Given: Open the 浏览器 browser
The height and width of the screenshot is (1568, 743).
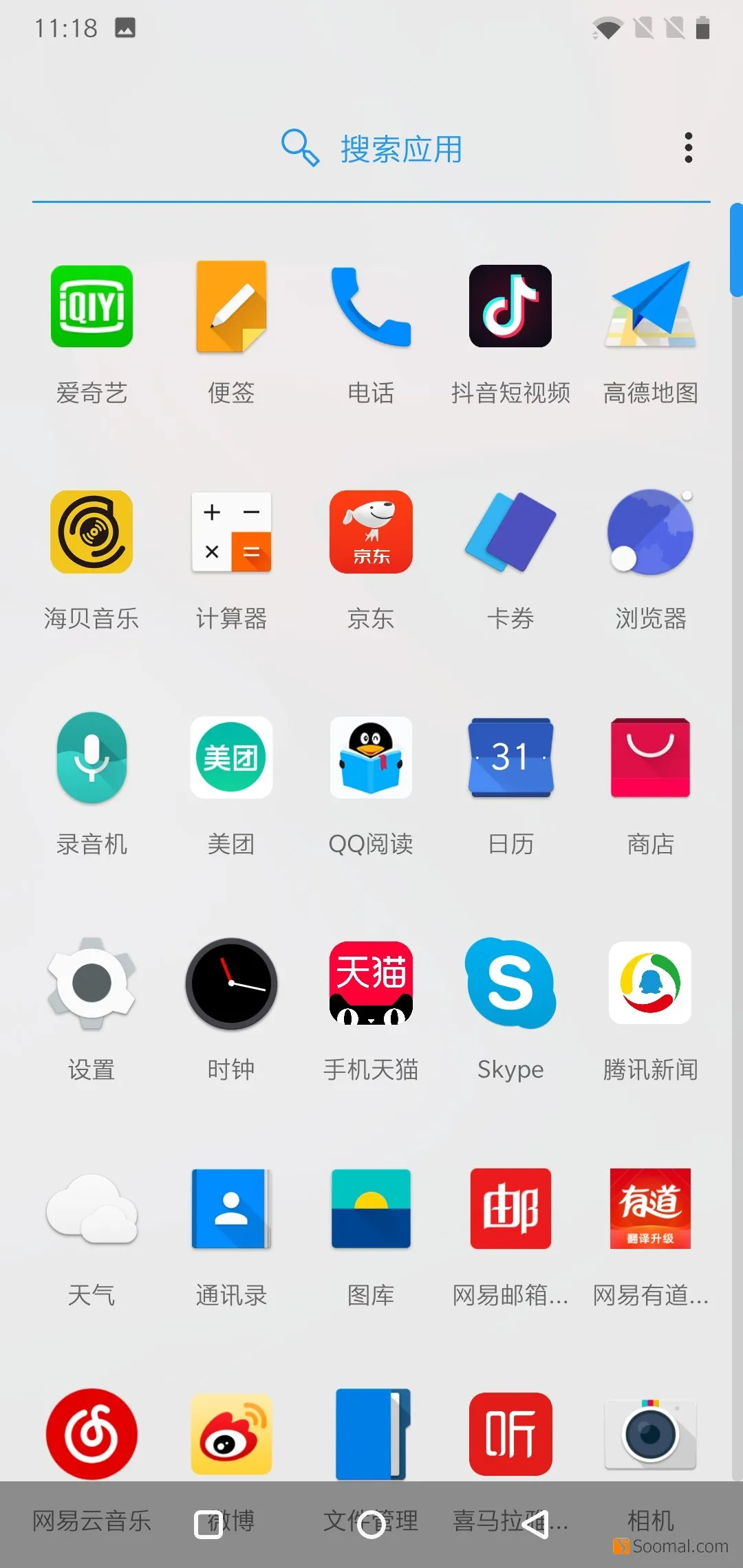Looking at the screenshot, I should (x=650, y=532).
